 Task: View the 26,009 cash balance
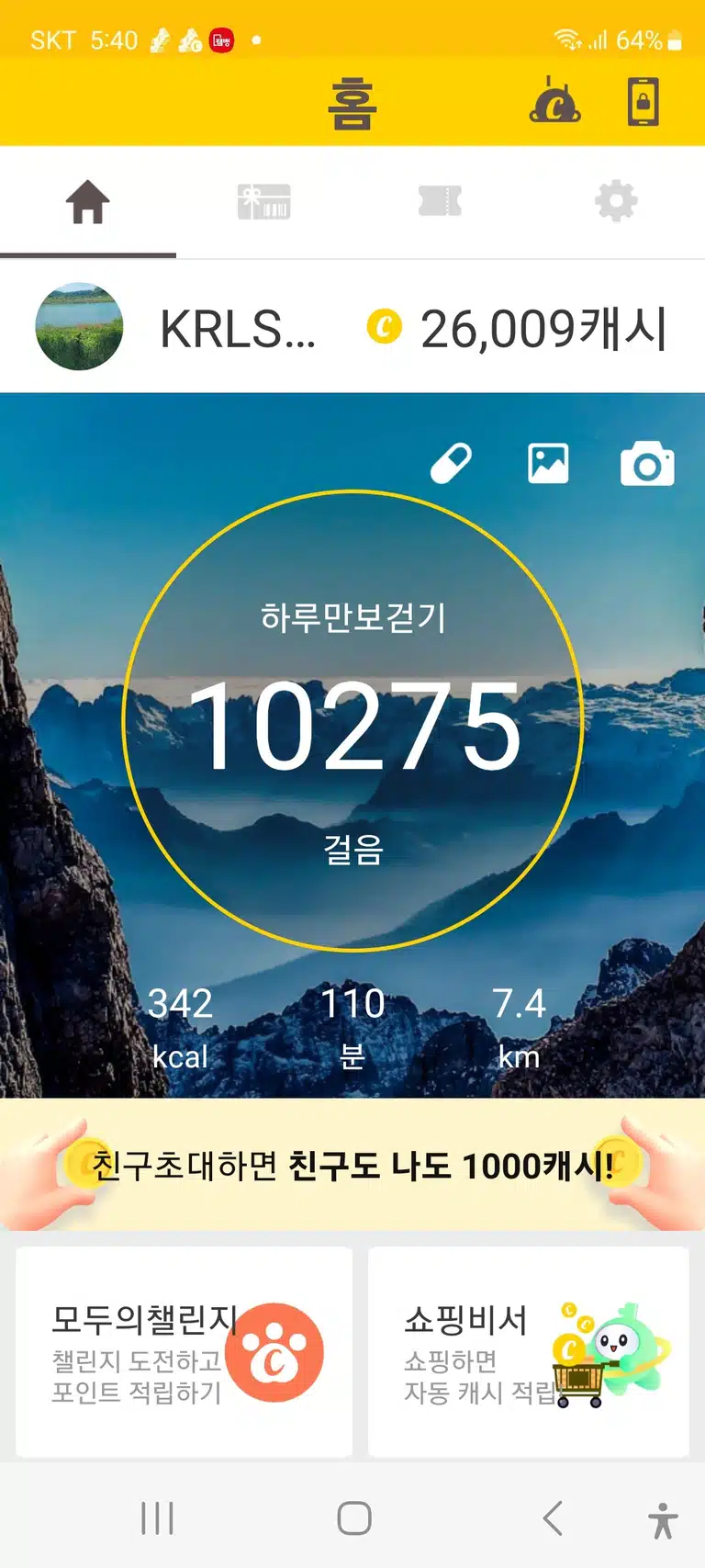(516, 328)
